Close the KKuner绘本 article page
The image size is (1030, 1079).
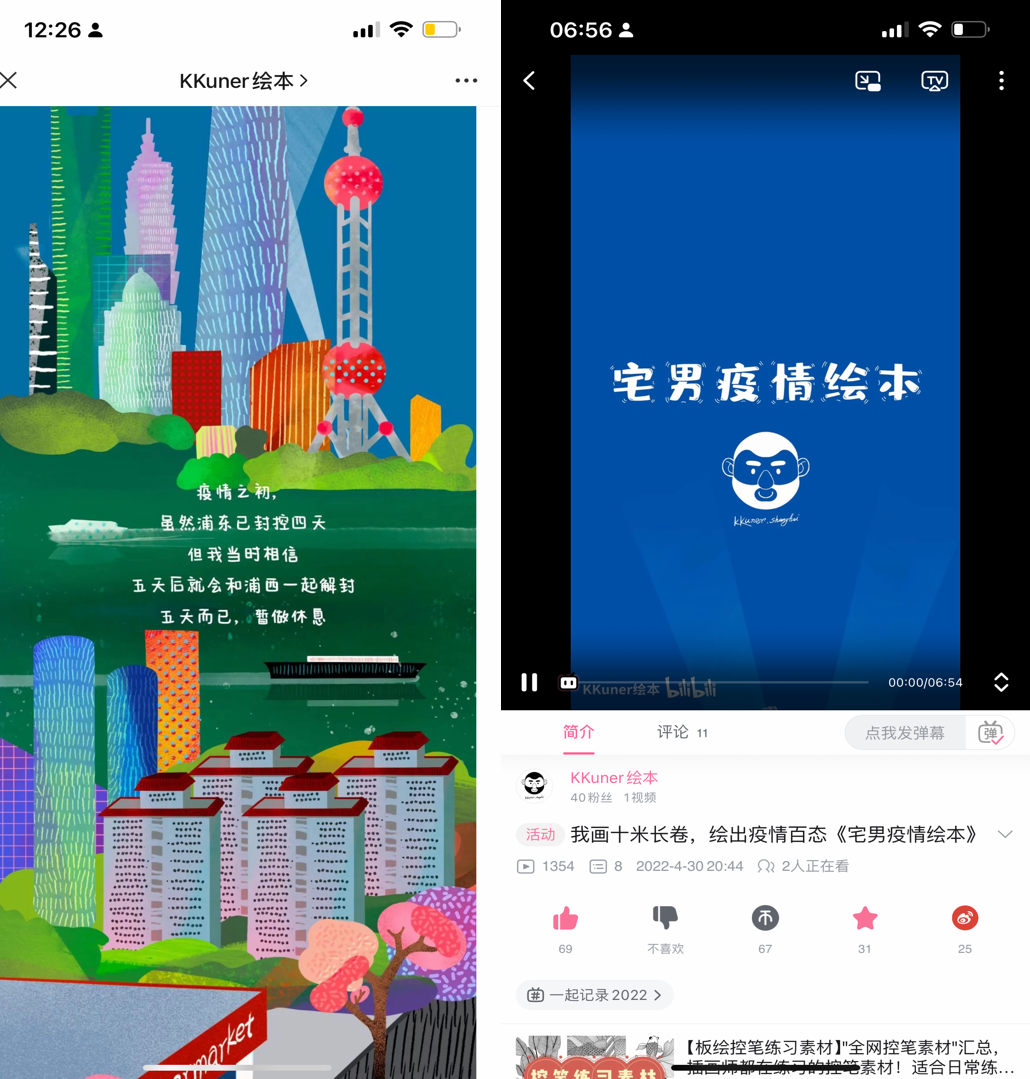pyautogui.click(x=9, y=80)
